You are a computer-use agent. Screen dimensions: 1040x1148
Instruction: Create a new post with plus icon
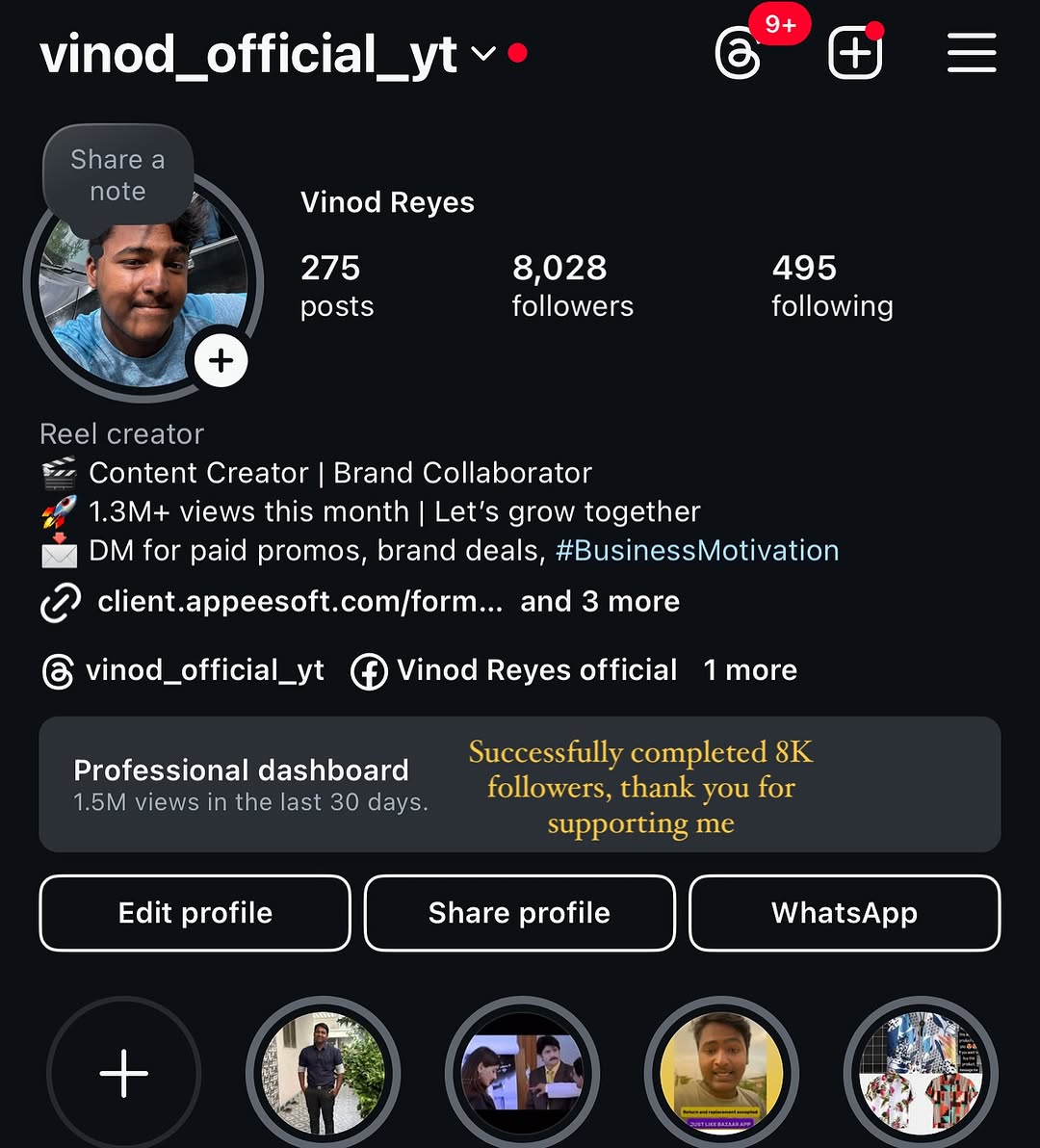coord(855,54)
